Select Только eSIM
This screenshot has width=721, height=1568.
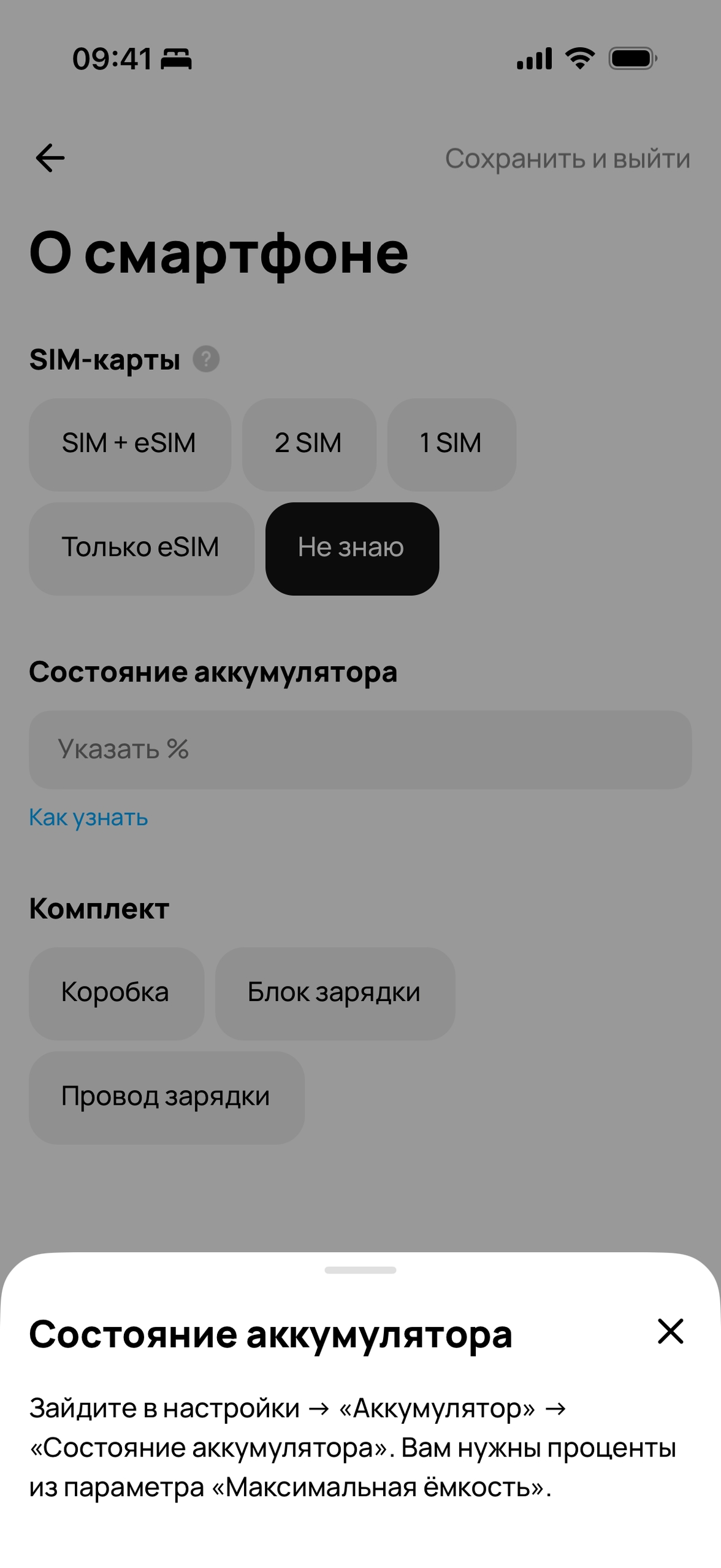click(141, 548)
